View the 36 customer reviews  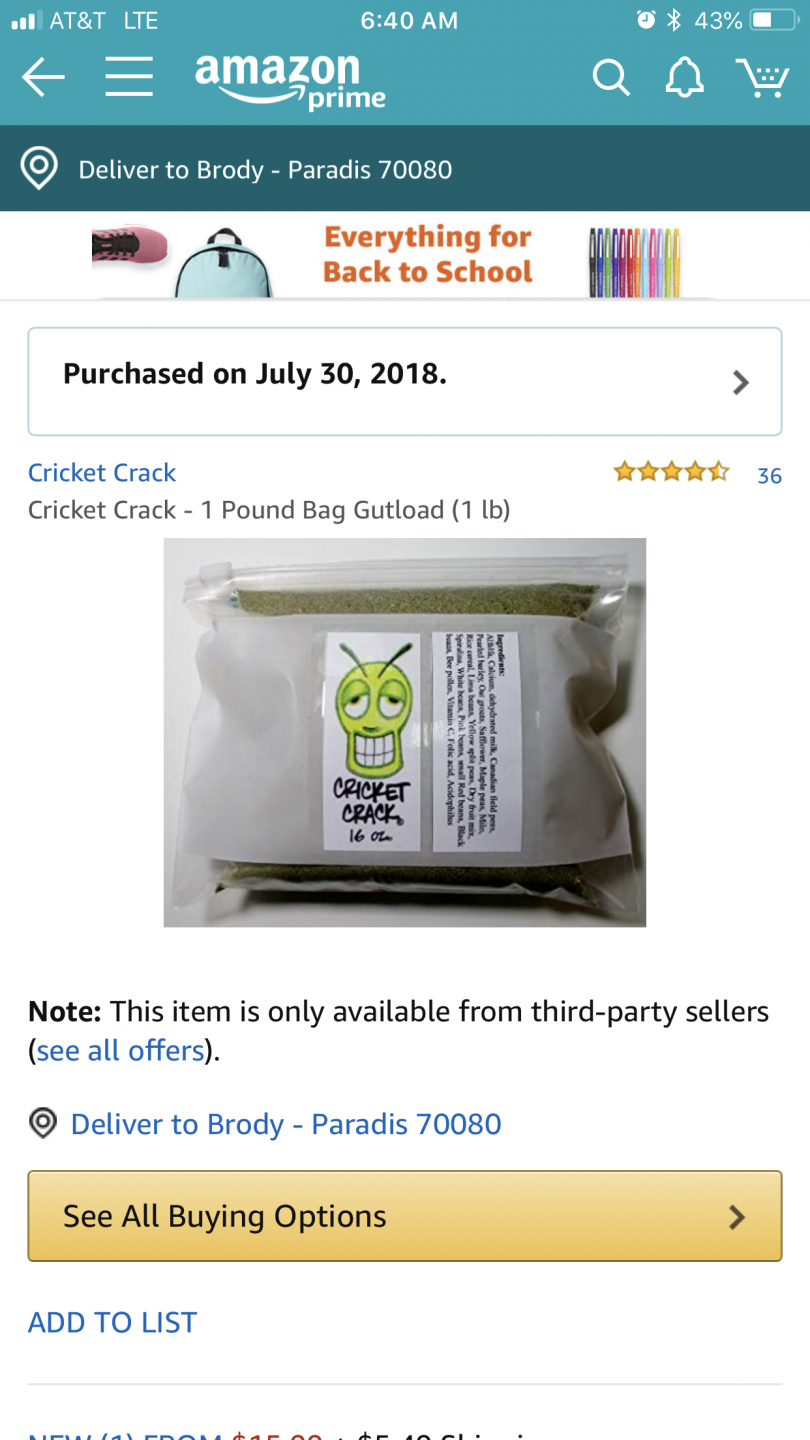tap(768, 476)
